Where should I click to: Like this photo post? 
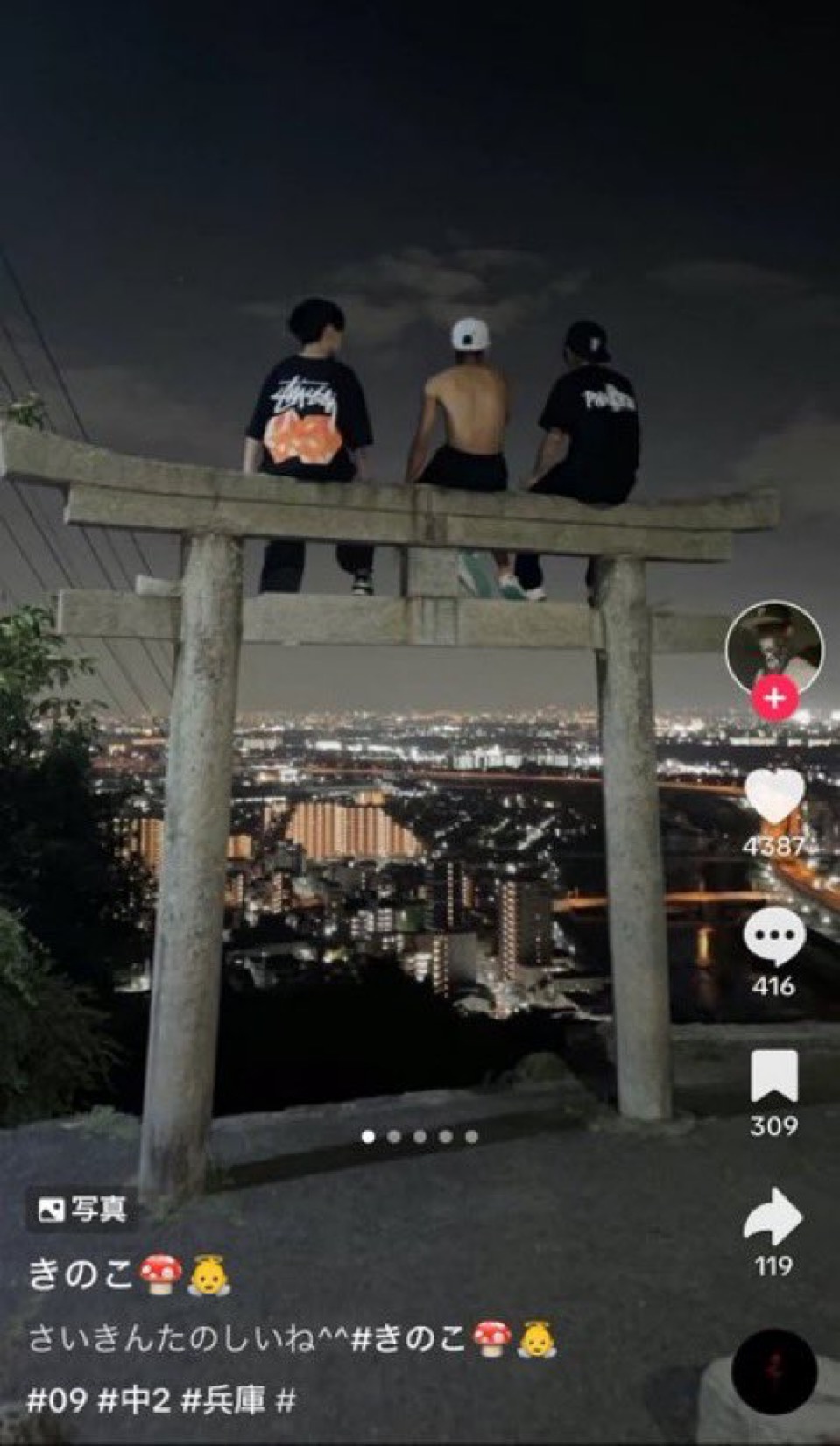[x=774, y=797]
